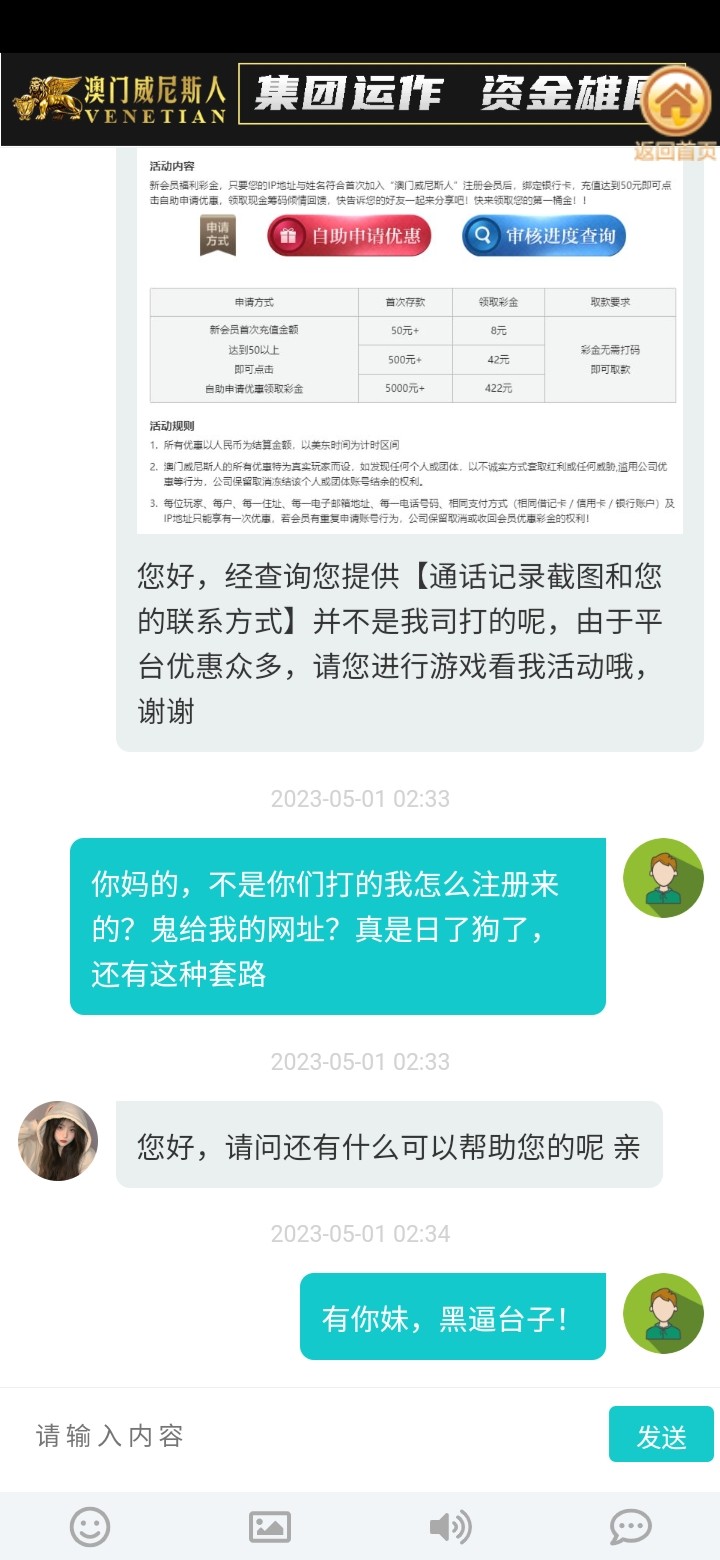Focus the 请输入内容 message field

coord(310,1436)
